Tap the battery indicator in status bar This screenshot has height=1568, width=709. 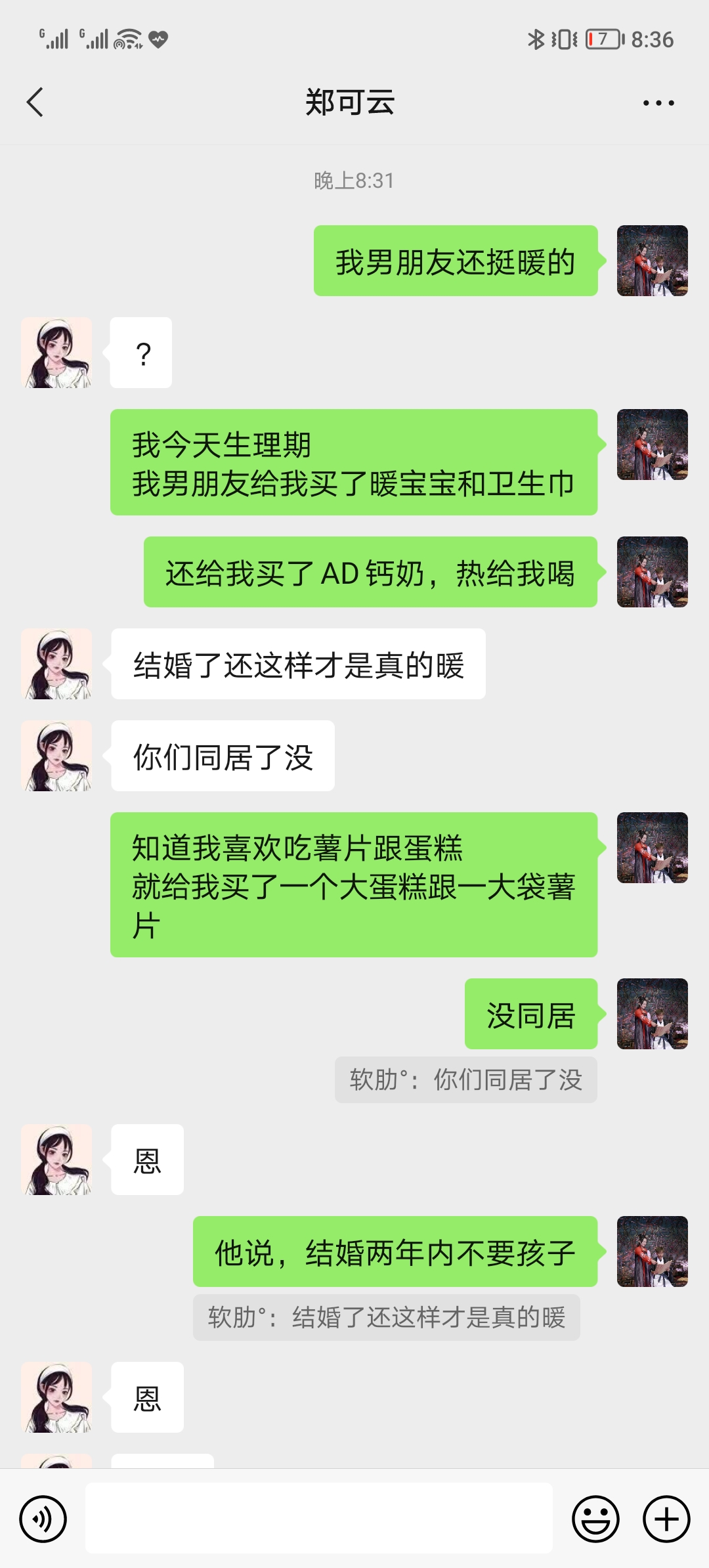(601, 39)
